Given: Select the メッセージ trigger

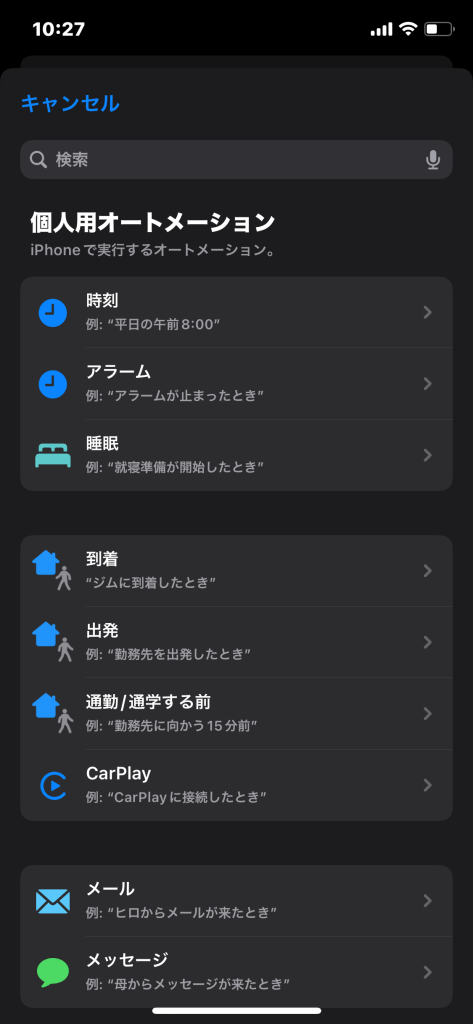Looking at the screenshot, I should tap(236, 972).
